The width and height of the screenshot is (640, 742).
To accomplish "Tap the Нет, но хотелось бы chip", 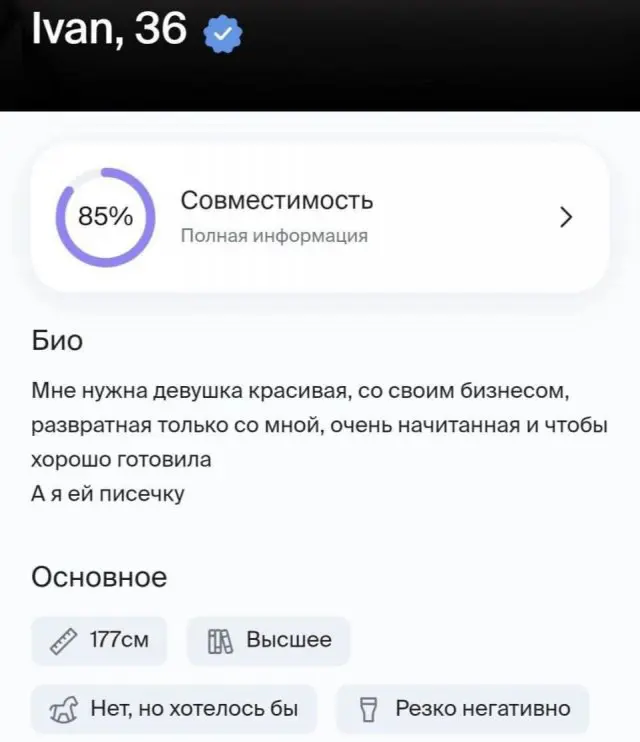I will point(174,709).
